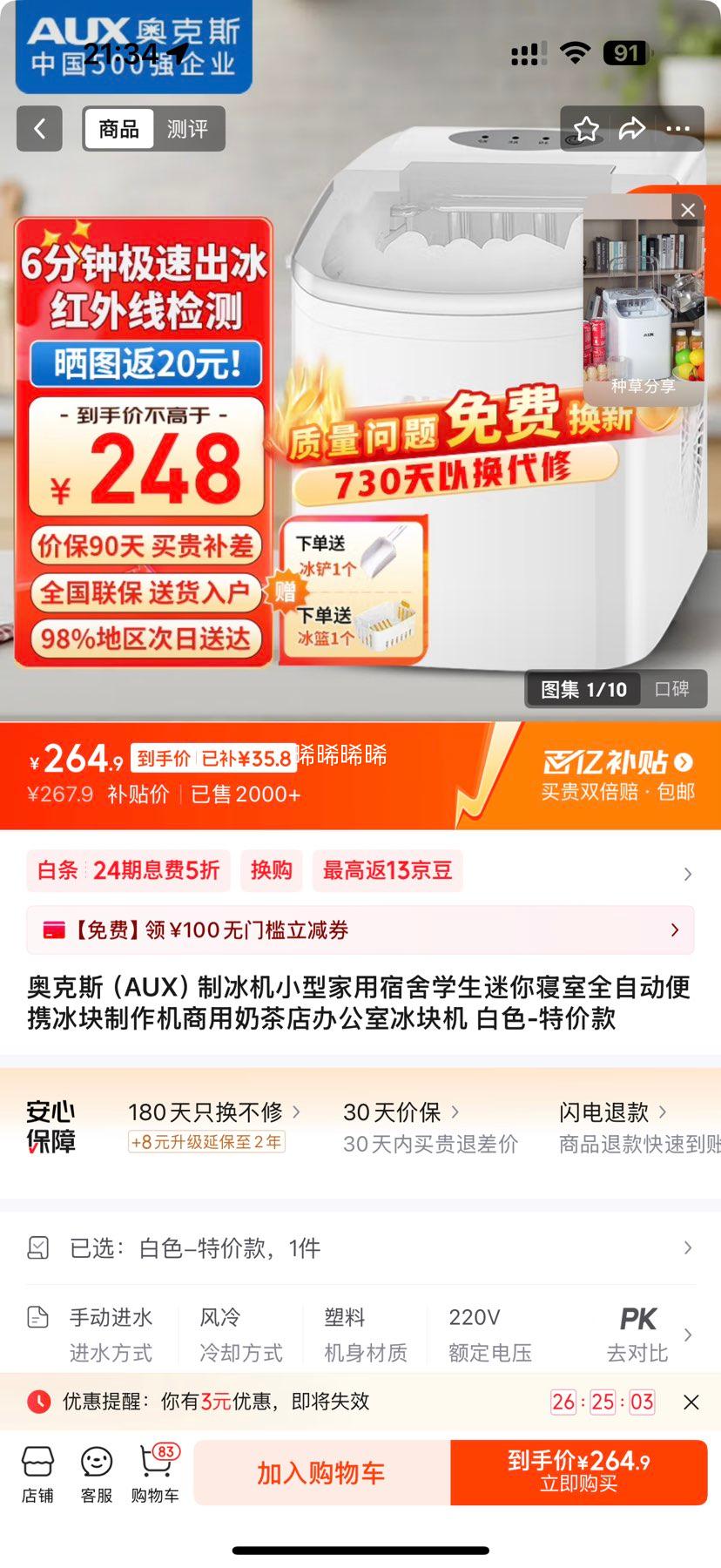Screen dimensions: 721x1568
Task: Expand the 白条 and 换购 promotions row
Action: tap(687, 873)
